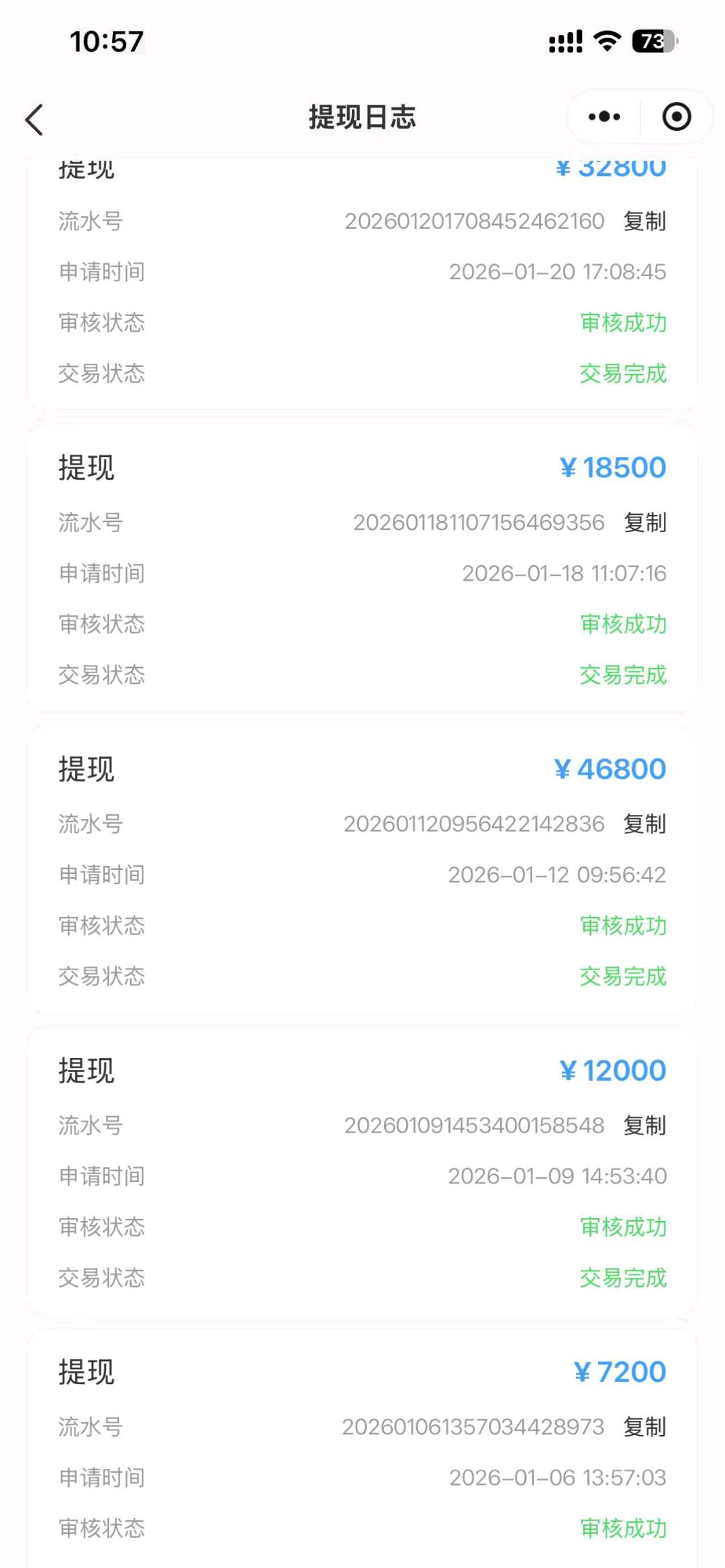725x1568 pixels.
Task: Tap the 2026-01-09 application time
Action: click(556, 1176)
